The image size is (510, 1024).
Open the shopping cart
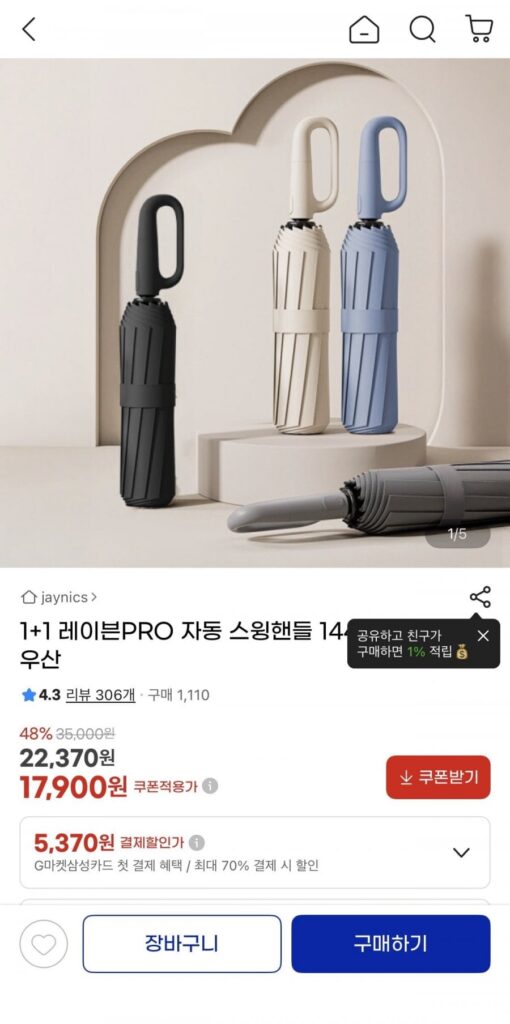(x=479, y=29)
